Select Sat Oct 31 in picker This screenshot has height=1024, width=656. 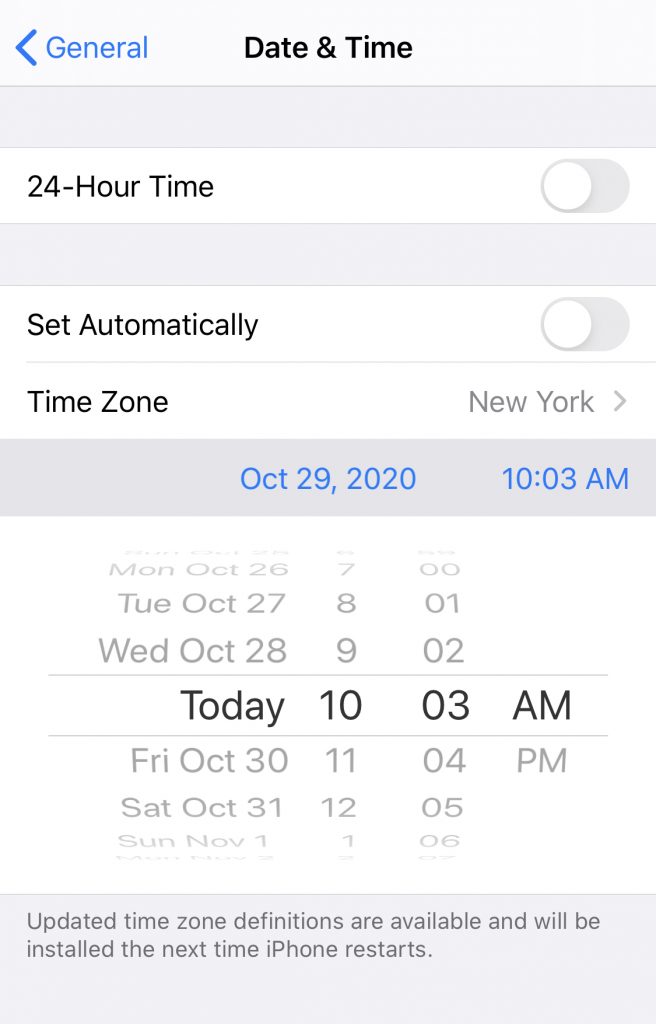(x=202, y=807)
